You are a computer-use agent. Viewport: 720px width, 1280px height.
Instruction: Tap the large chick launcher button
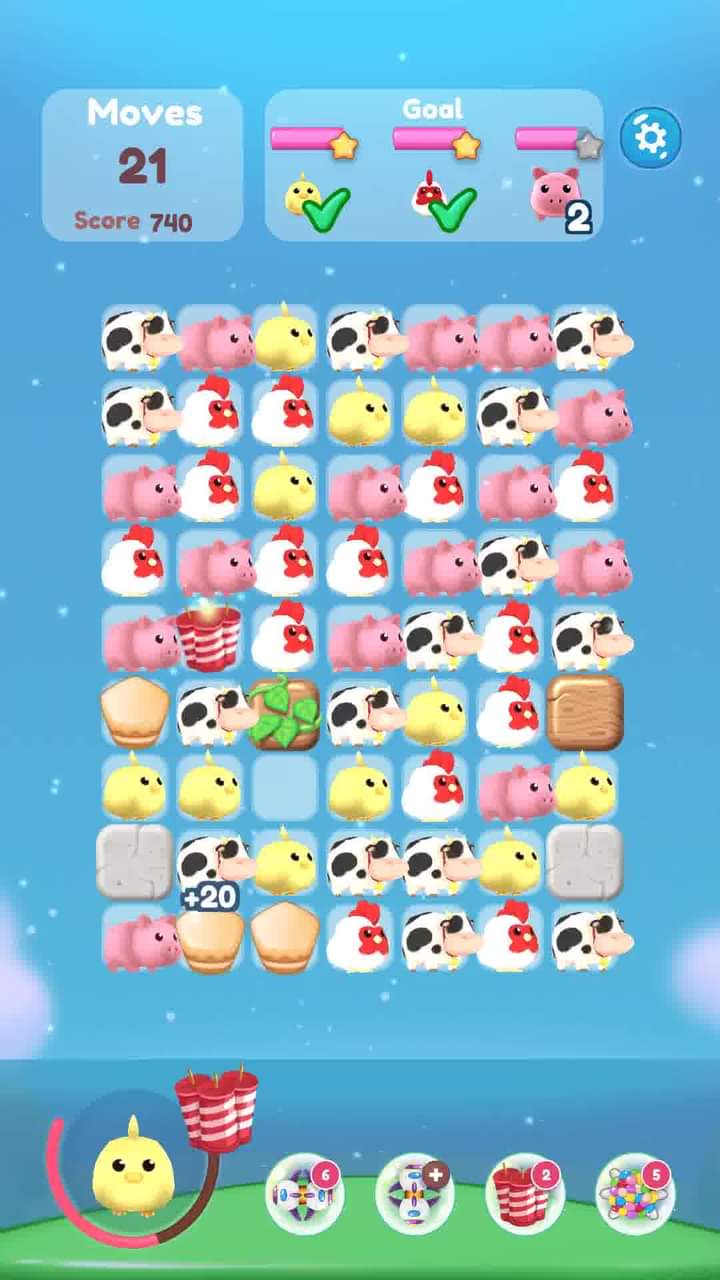click(133, 1168)
